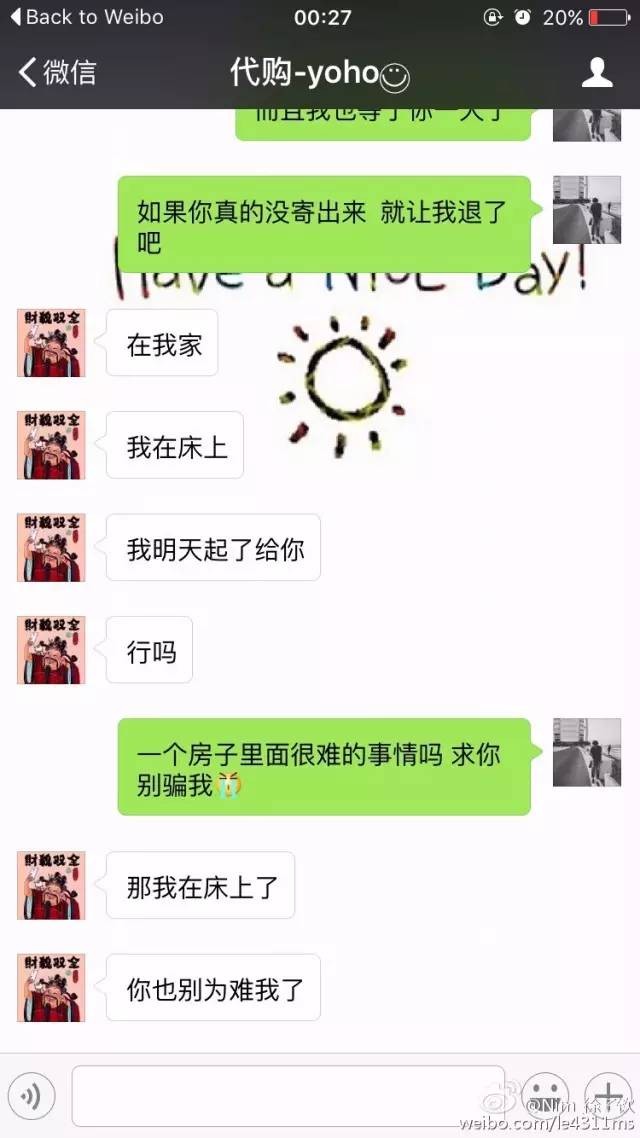Open sender's avatar beside 你也别为难我了
The width and height of the screenshot is (640, 1138).
(51, 988)
